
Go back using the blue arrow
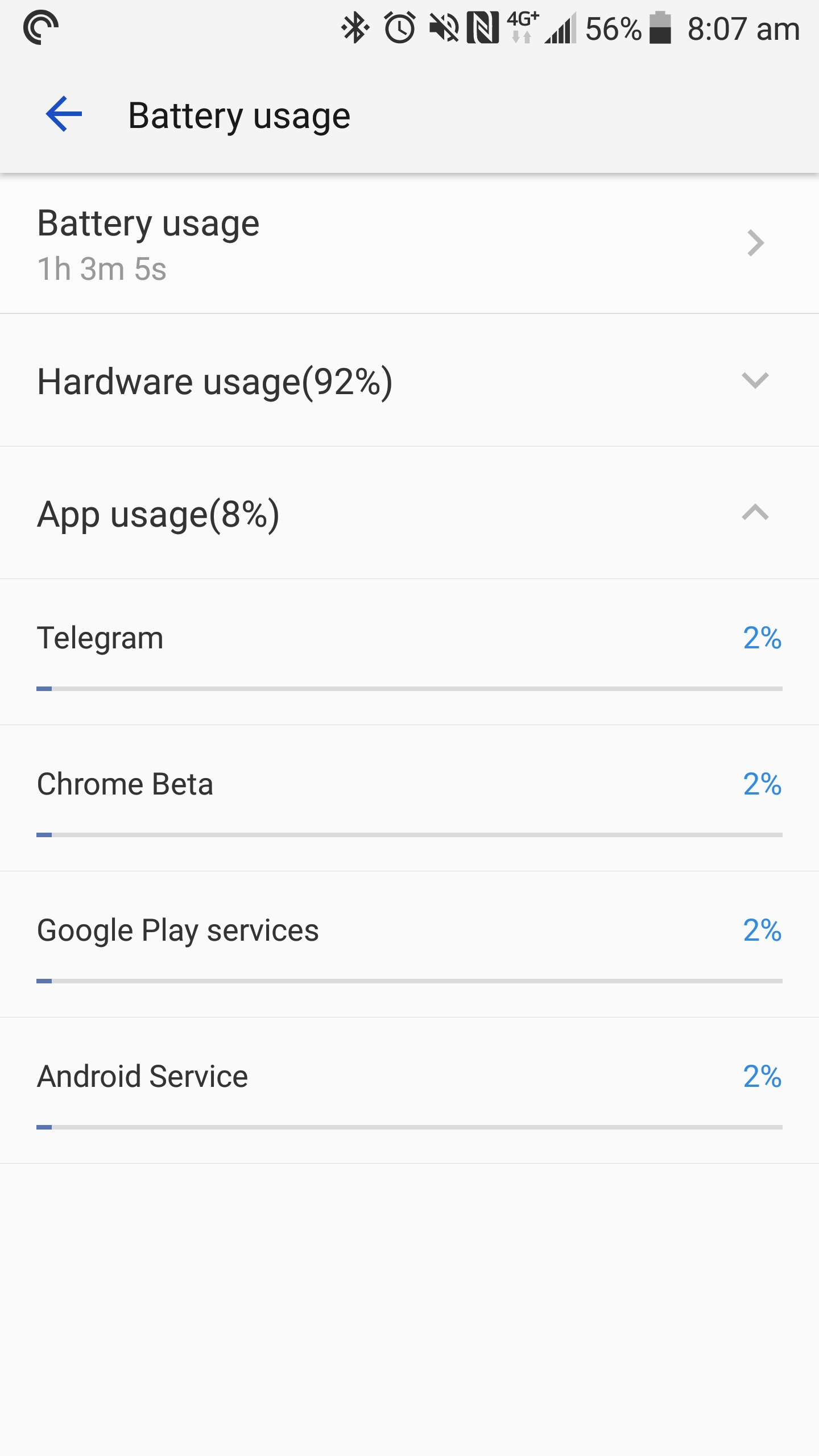[x=64, y=114]
